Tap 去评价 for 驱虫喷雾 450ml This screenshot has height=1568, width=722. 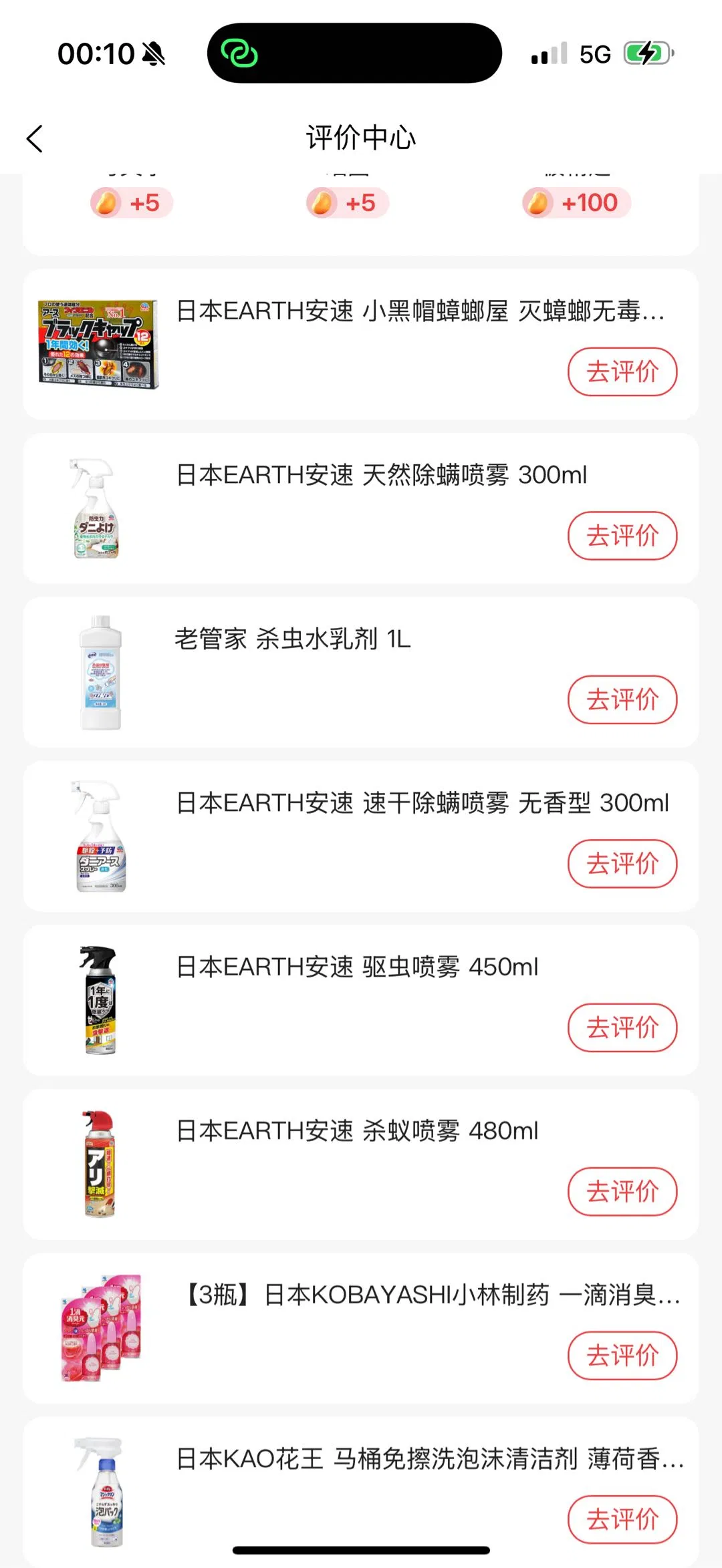pyautogui.click(x=622, y=1028)
